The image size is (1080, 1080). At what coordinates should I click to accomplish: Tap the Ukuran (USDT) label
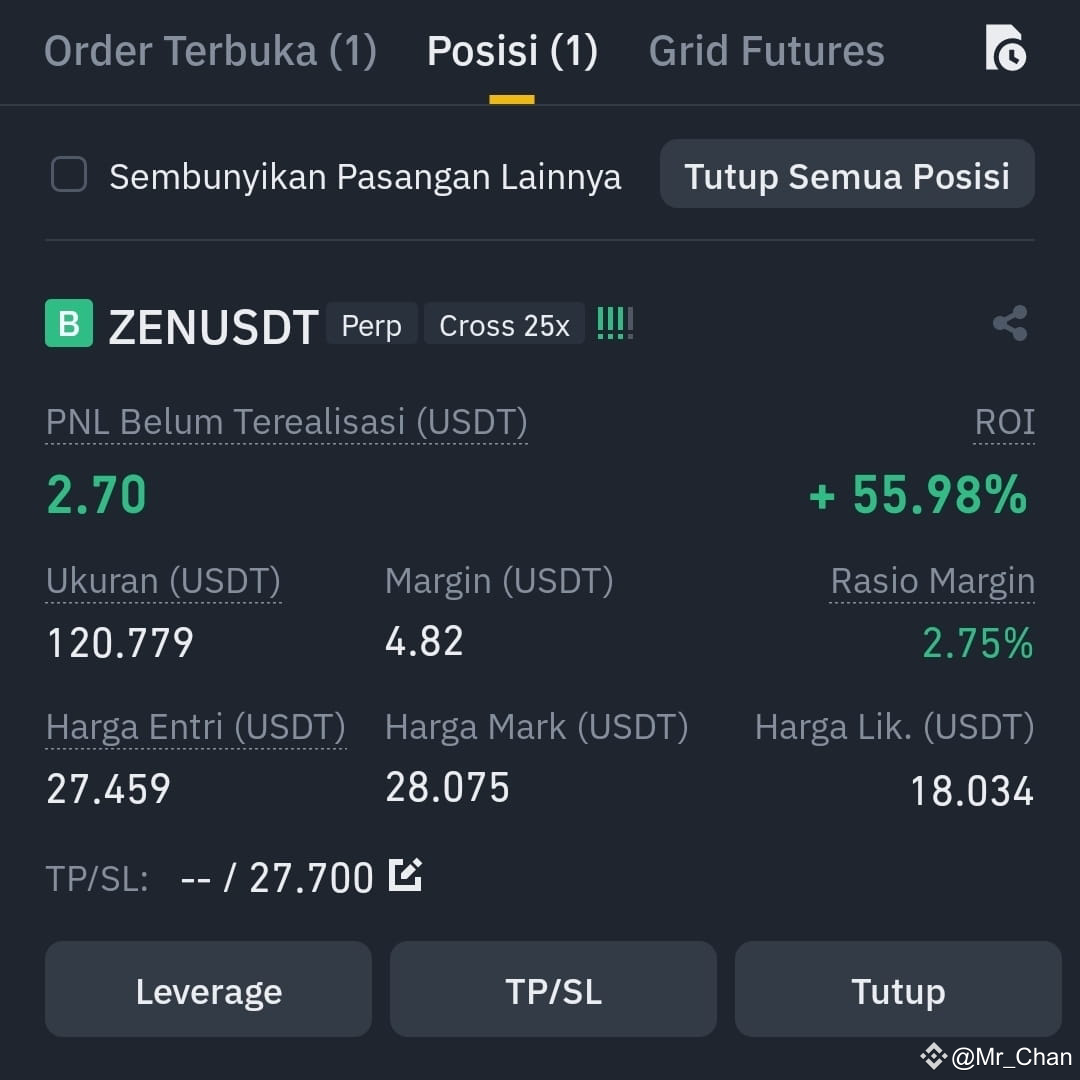pos(163,581)
